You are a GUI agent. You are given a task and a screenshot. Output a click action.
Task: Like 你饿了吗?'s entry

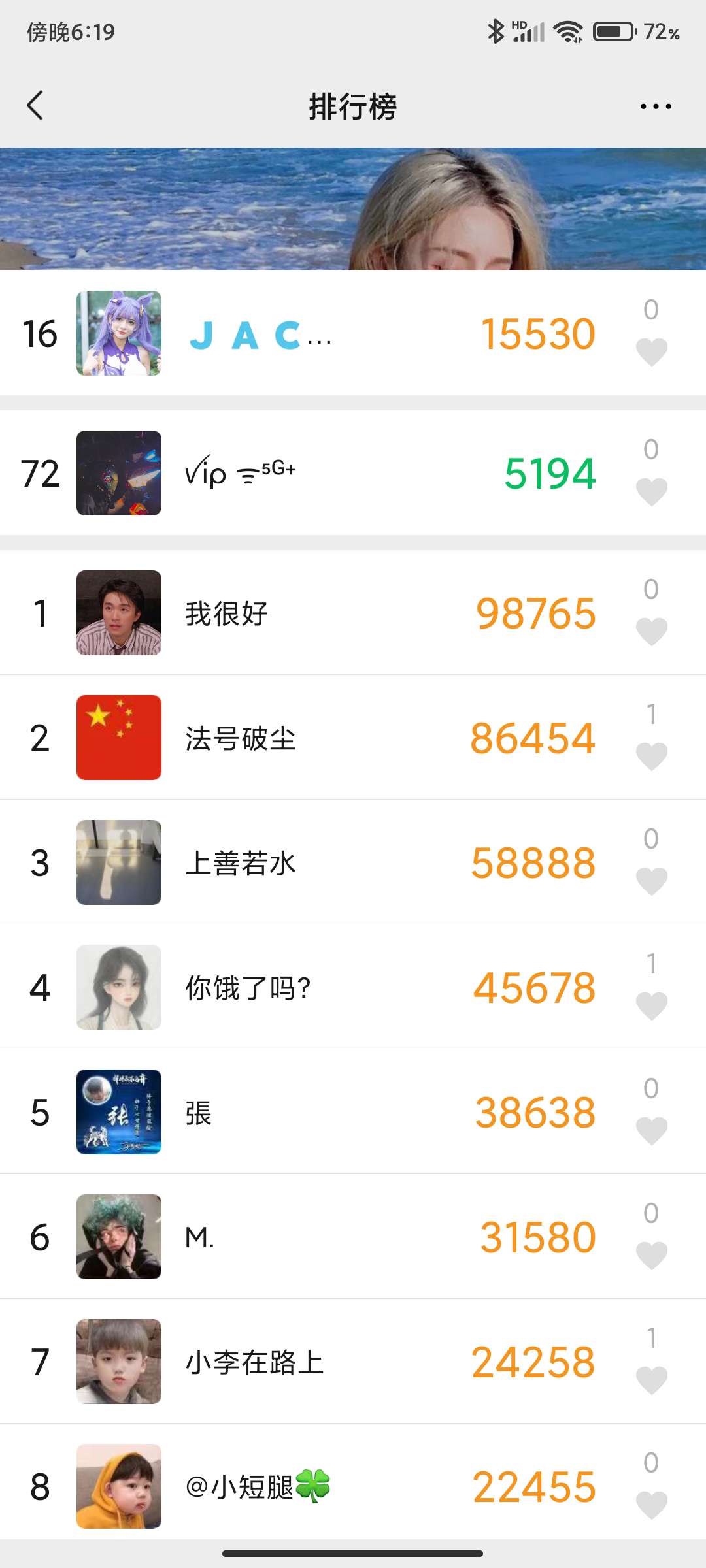(651, 1005)
